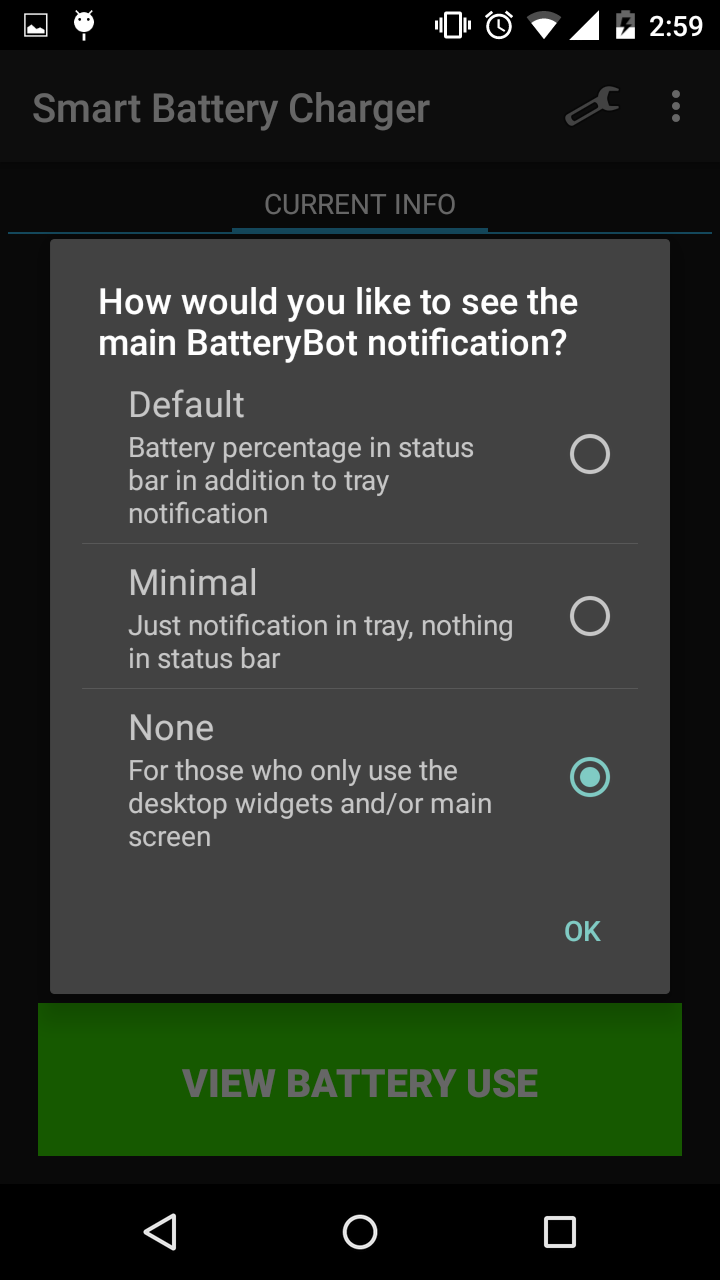Tap the Android debug bridge notification icon

click(x=83, y=24)
